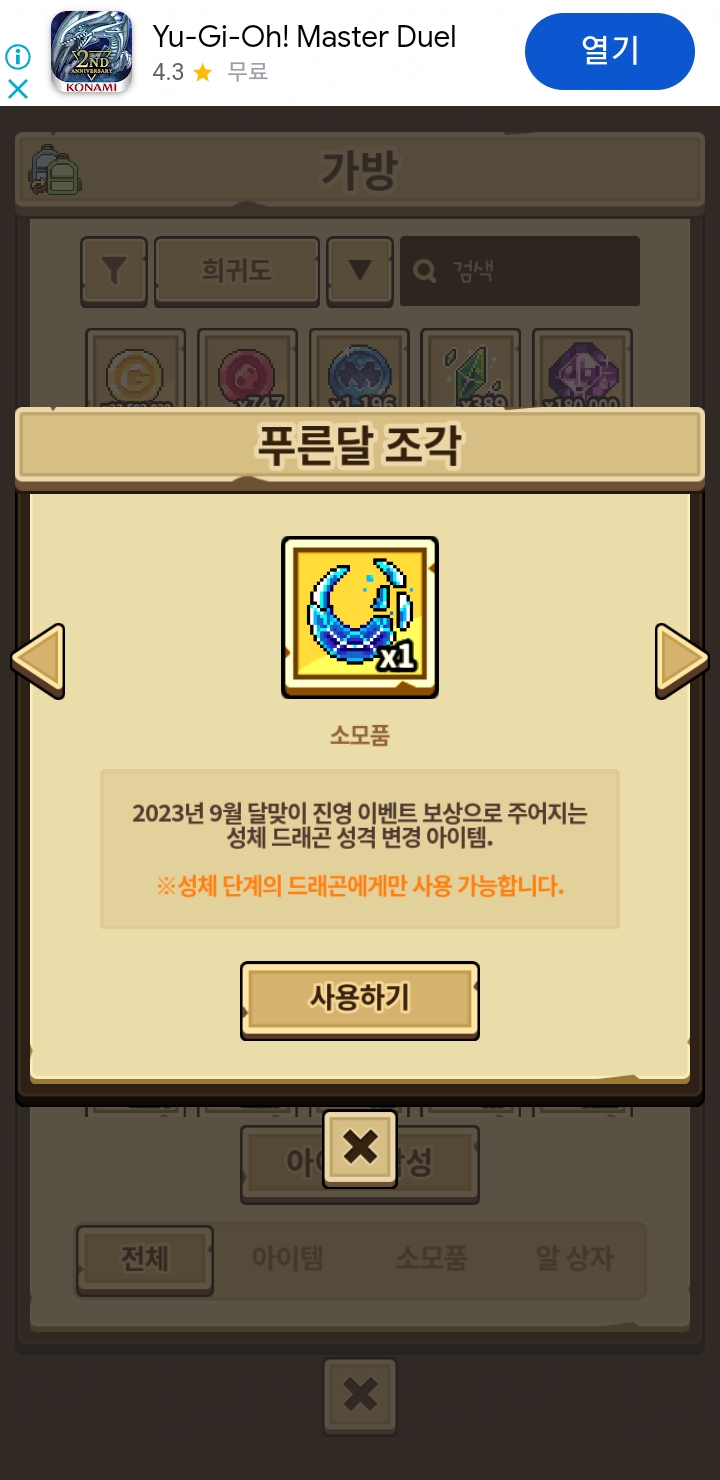Dismiss the ad banner with X
The height and width of the screenshot is (1480, 720).
click(x=18, y=89)
